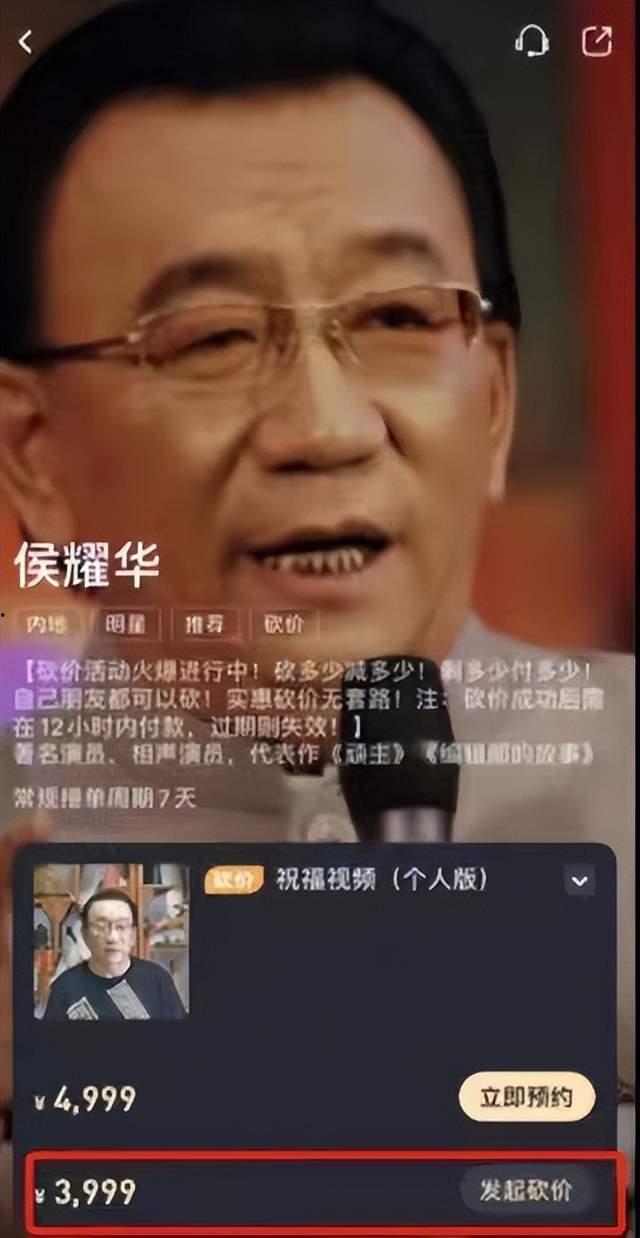Open customer service headset icon

(x=531, y=41)
